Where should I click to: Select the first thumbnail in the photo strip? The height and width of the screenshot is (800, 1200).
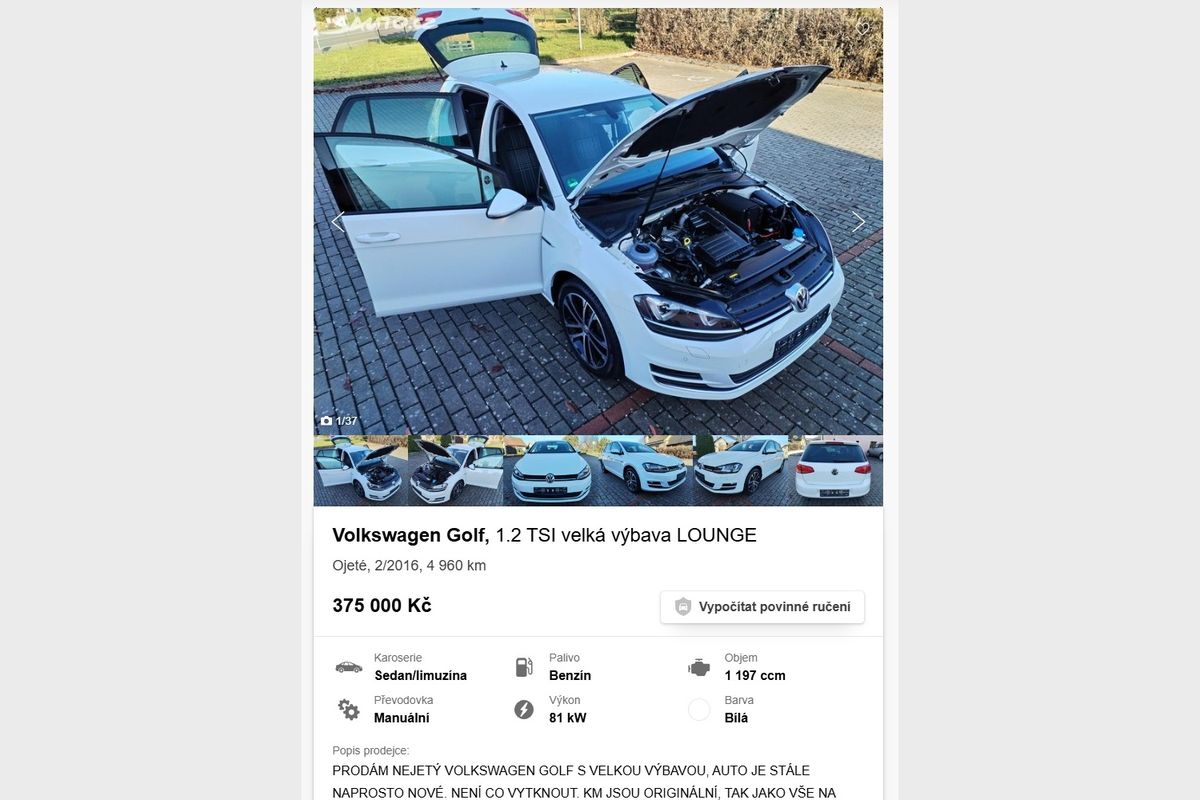click(x=360, y=471)
